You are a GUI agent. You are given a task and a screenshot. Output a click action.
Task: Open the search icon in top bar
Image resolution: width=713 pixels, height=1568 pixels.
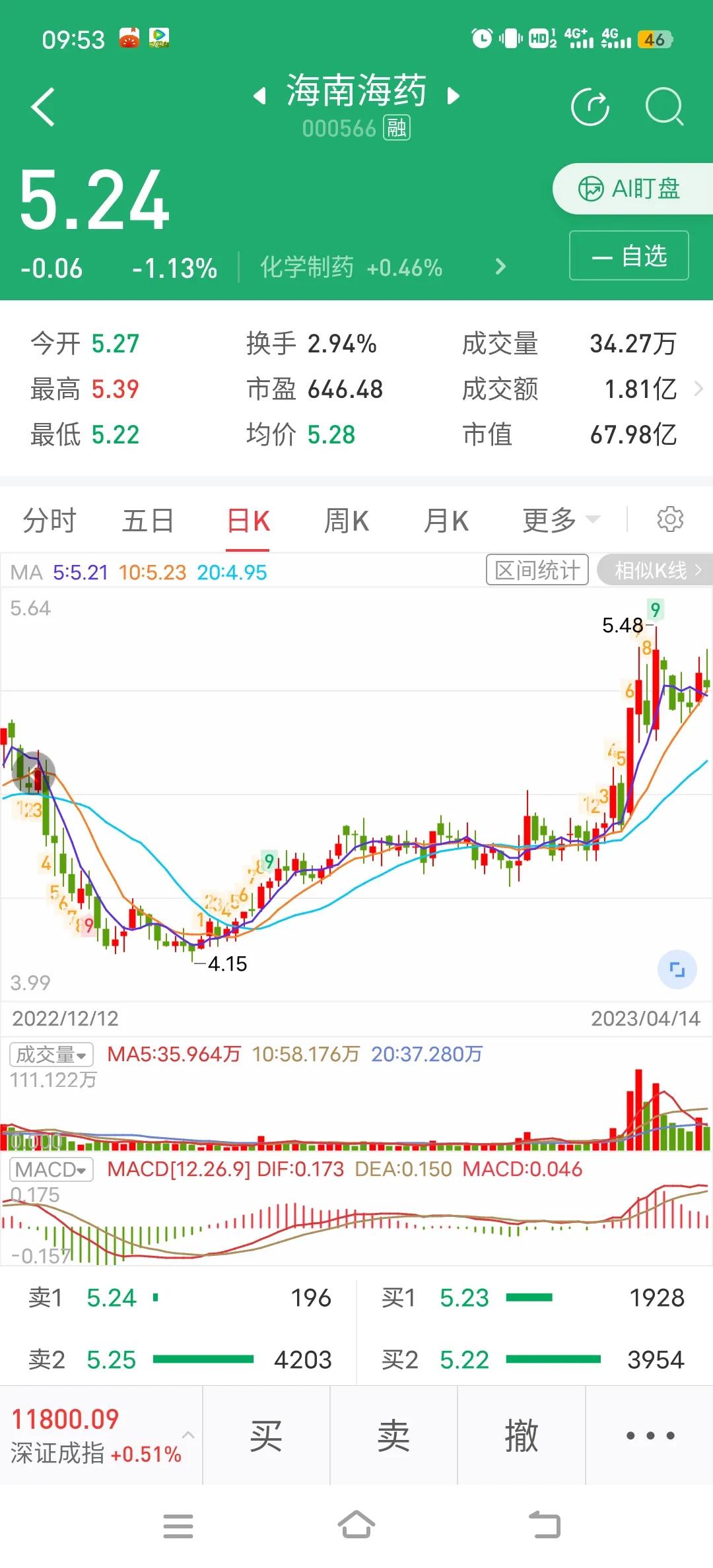coord(666,106)
